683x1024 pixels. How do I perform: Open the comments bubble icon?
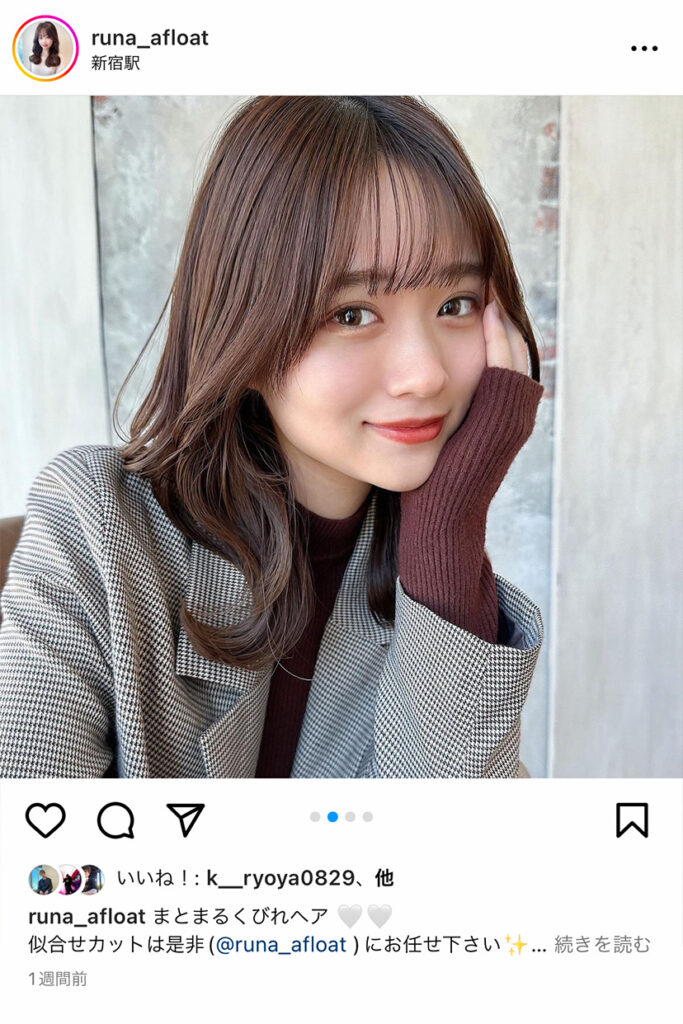(115, 820)
